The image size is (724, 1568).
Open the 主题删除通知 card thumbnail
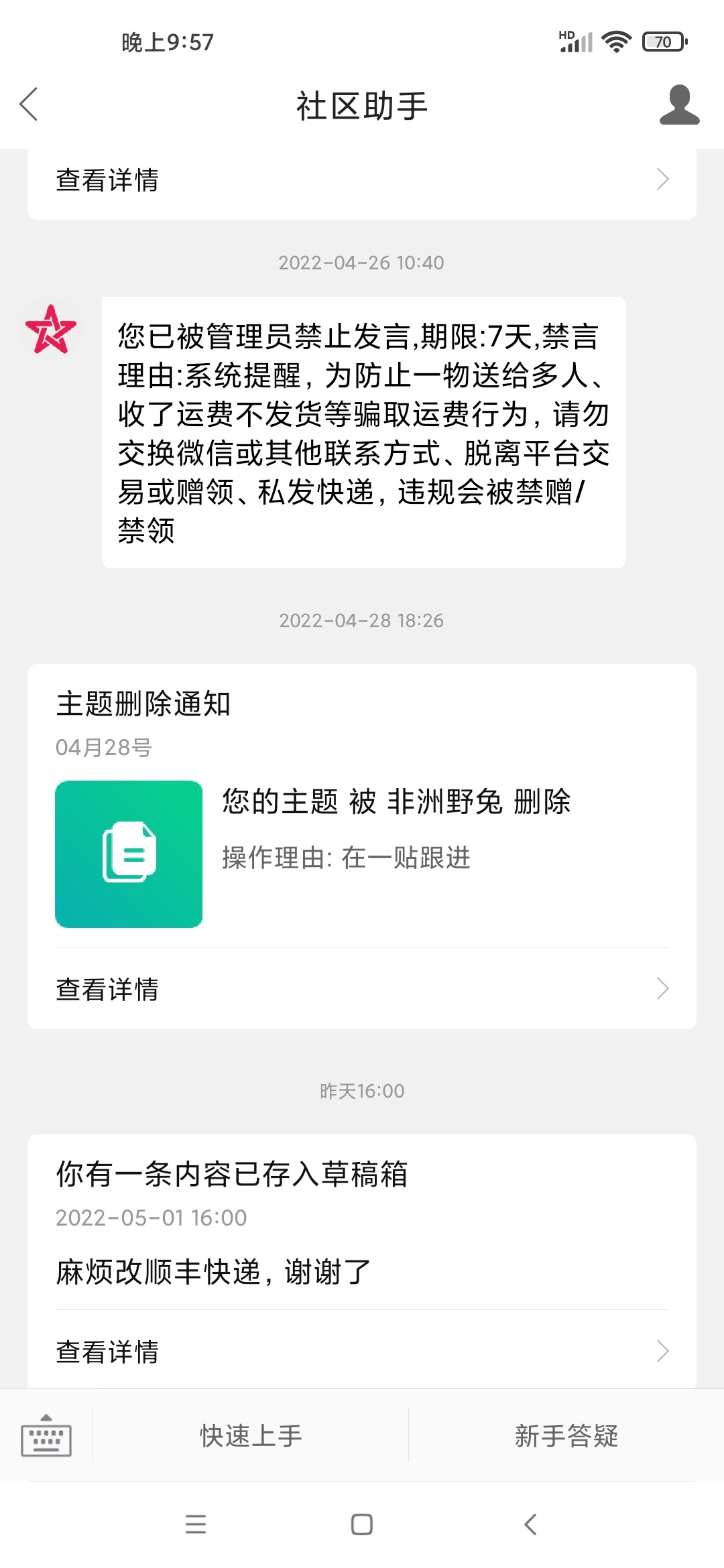pyautogui.click(x=129, y=854)
